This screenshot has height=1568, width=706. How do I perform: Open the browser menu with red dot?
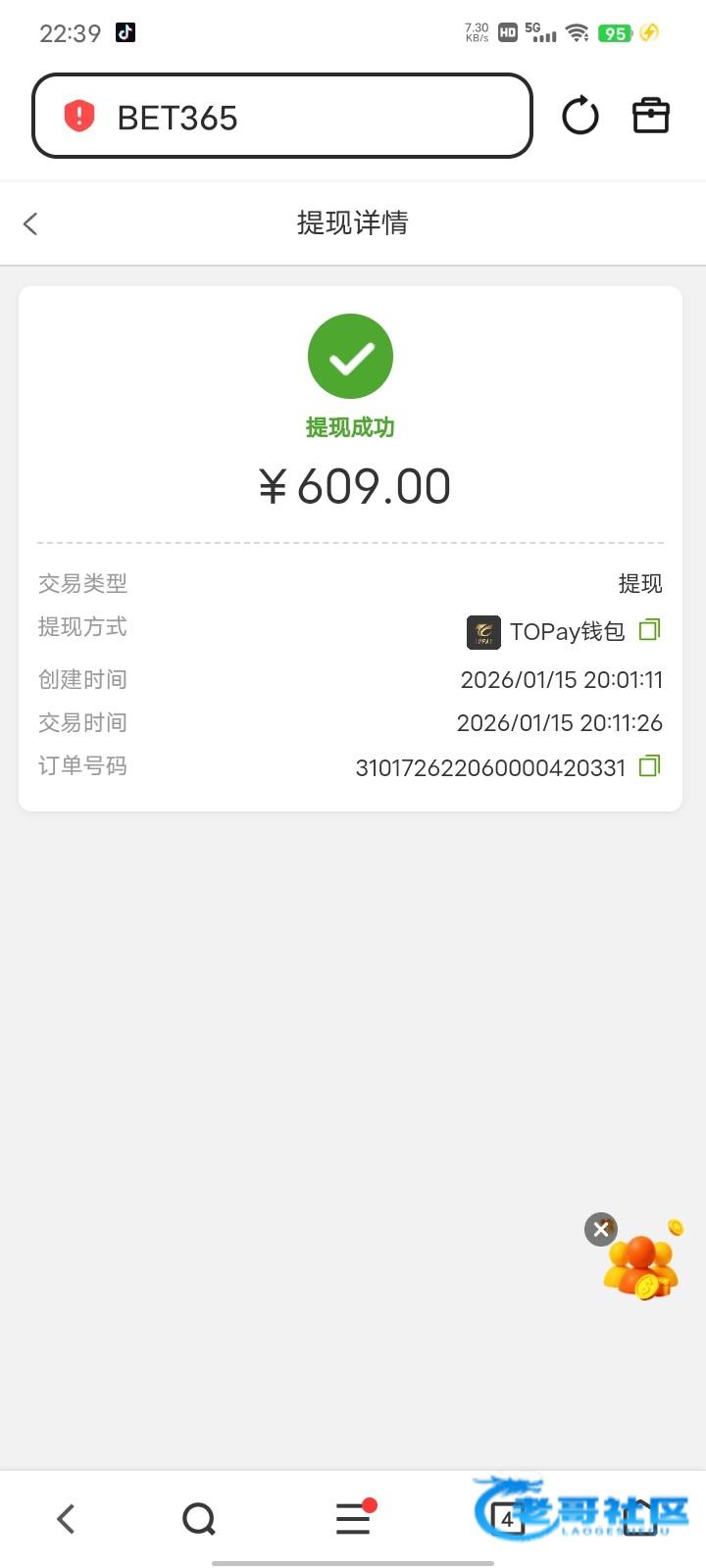pyautogui.click(x=353, y=1519)
